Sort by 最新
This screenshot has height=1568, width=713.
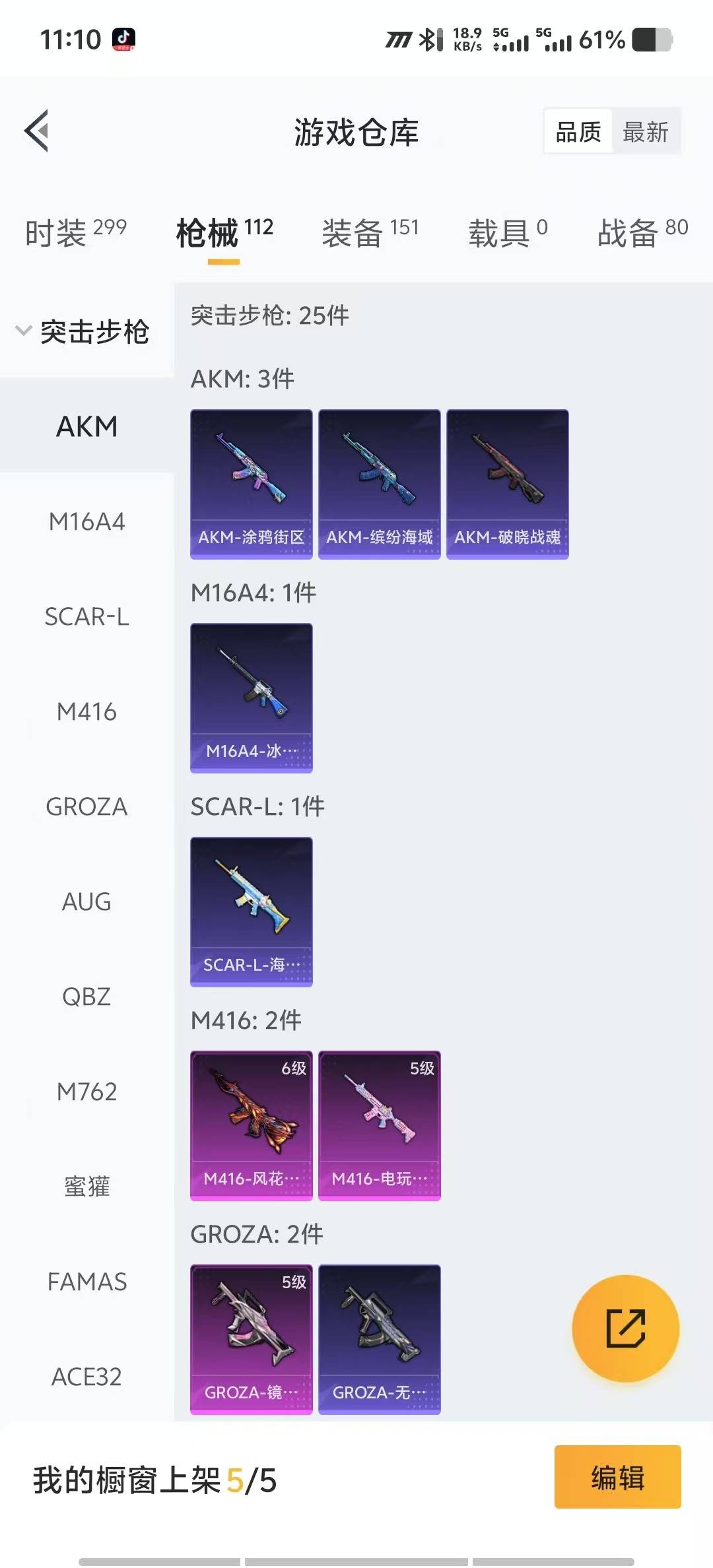pos(645,132)
